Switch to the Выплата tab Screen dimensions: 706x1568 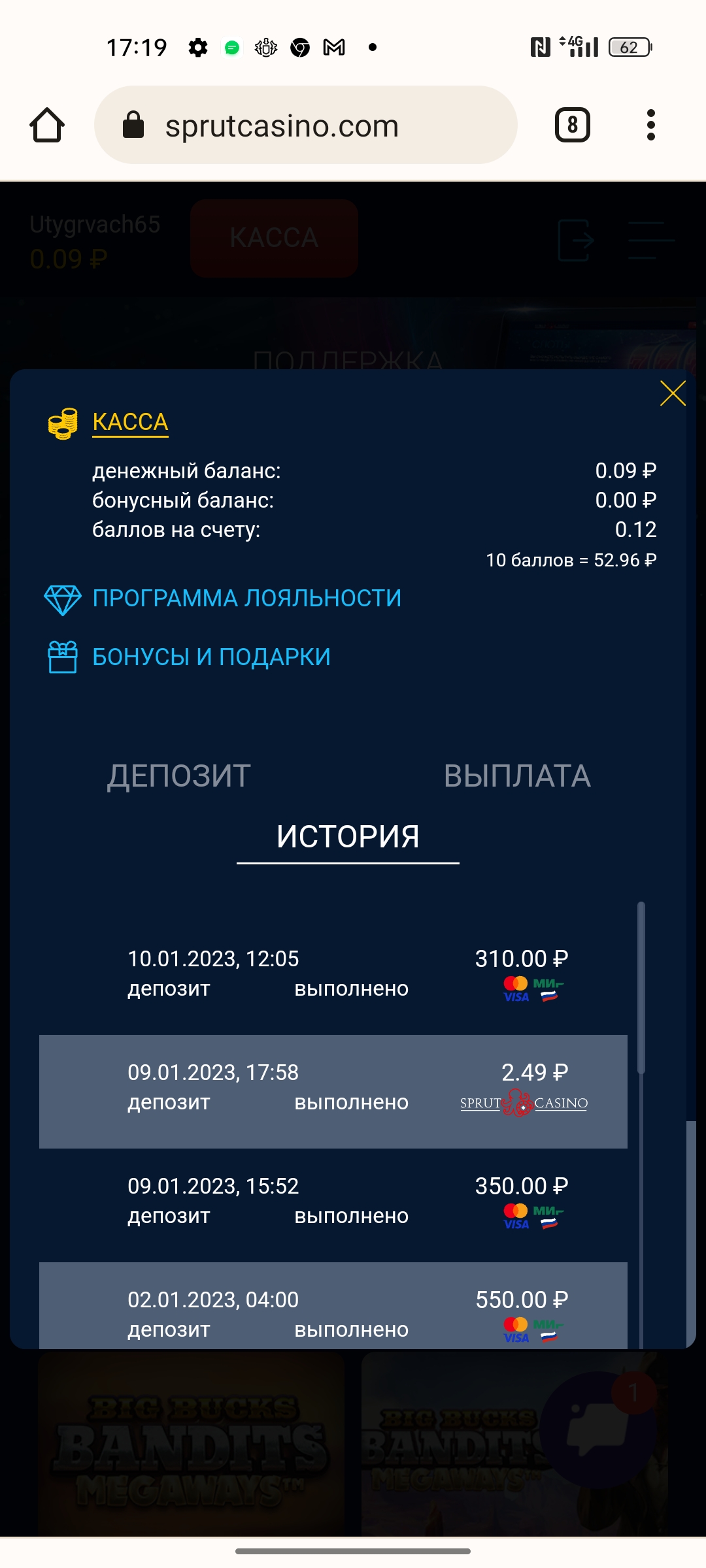coord(517,776)
